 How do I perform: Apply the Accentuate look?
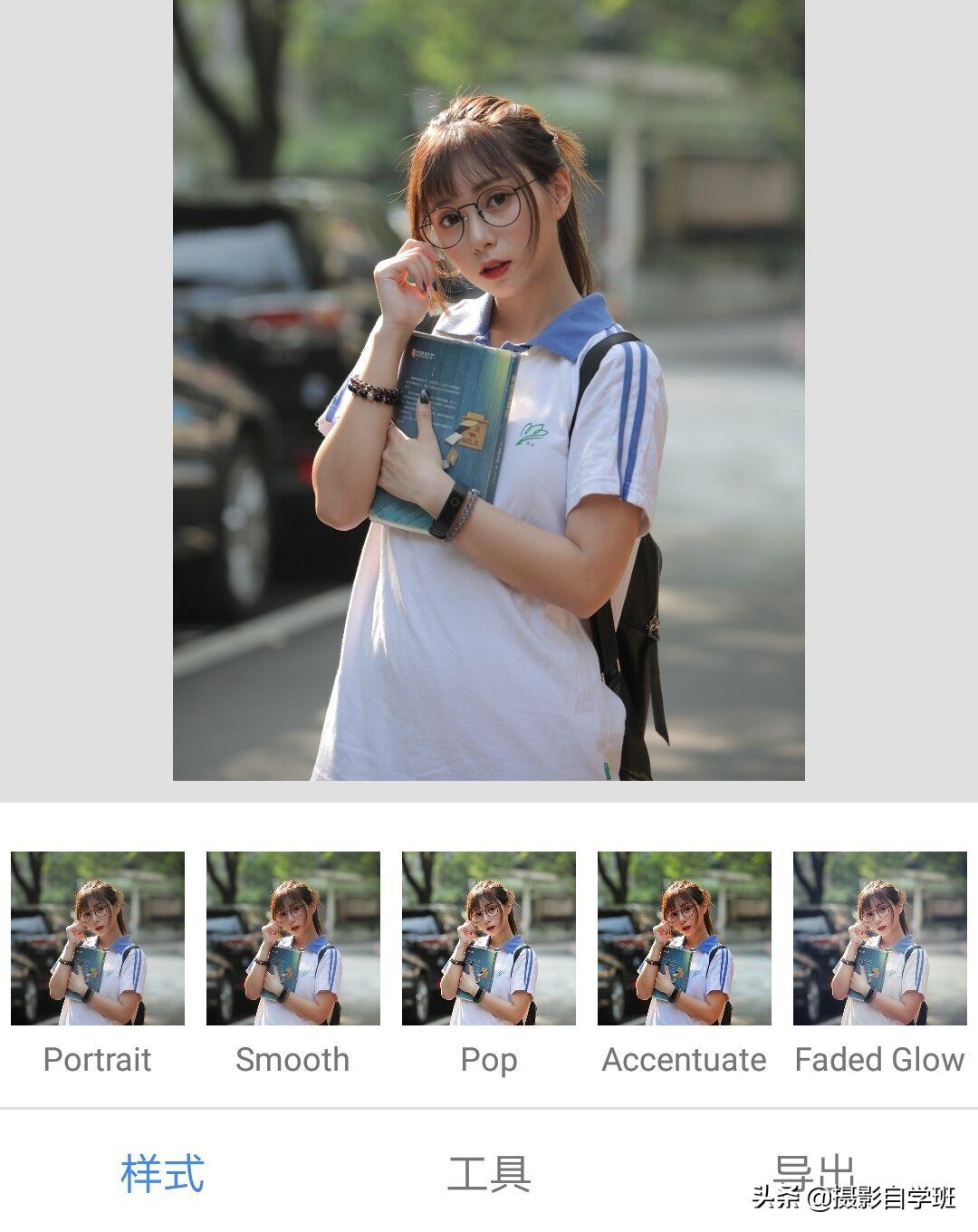(x=684, y=938)
